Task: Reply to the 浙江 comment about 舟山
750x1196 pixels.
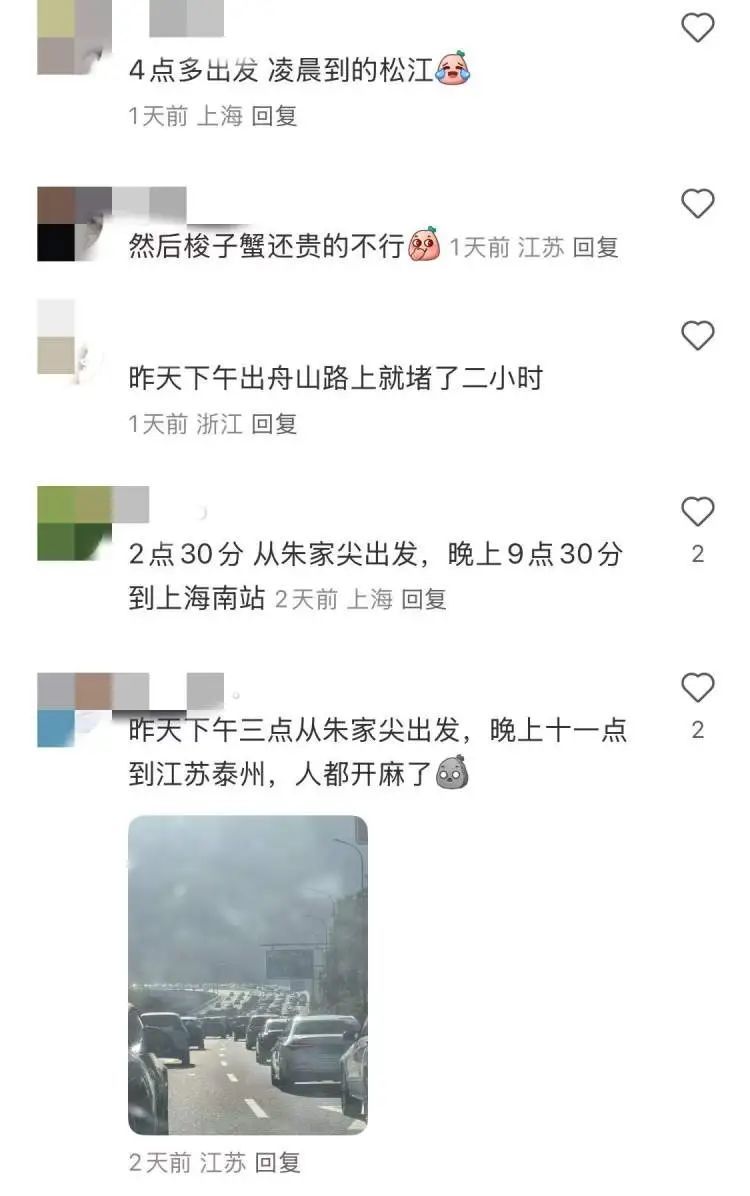Action: 274,424
